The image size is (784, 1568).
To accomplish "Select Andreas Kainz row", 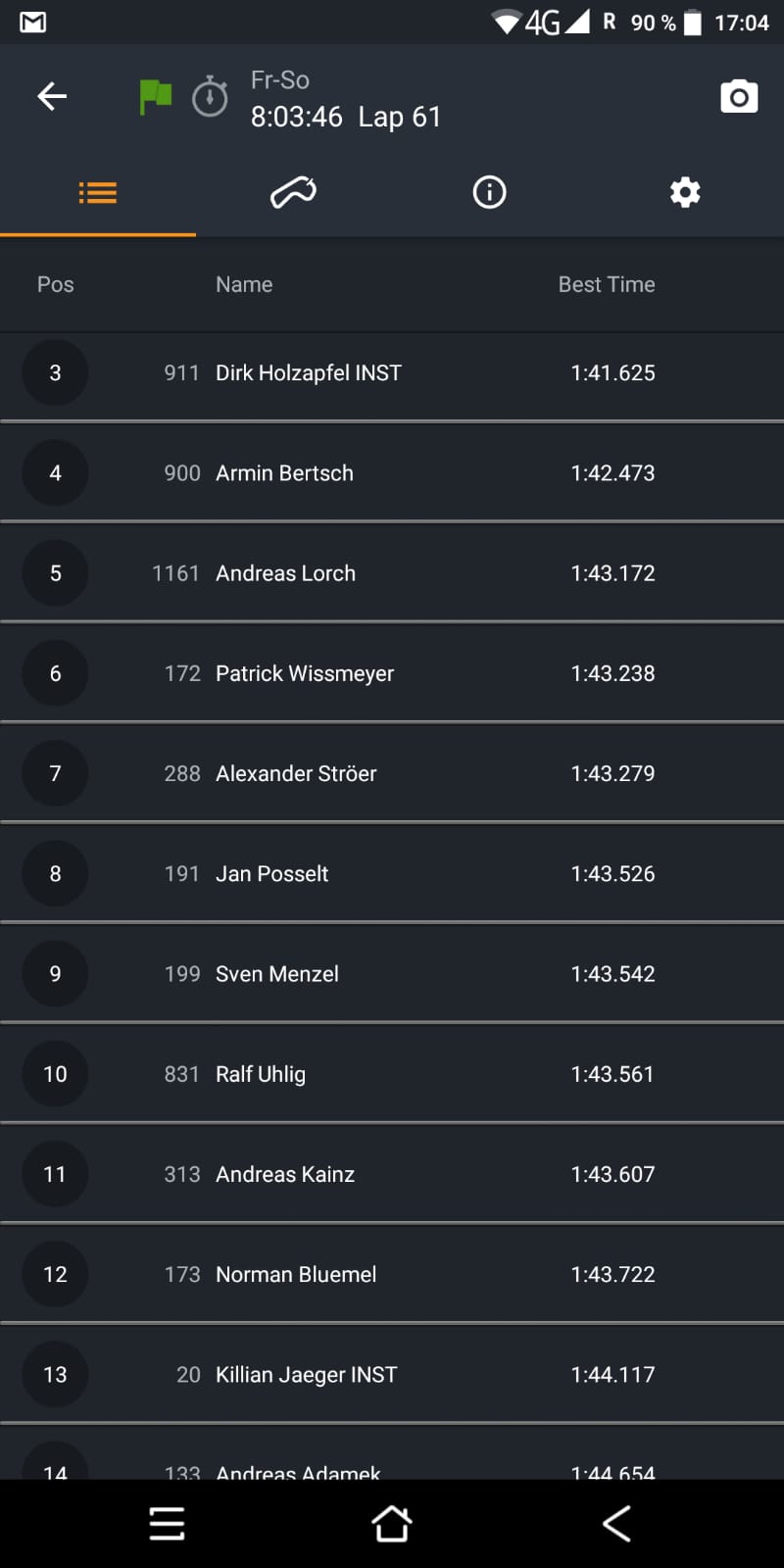I will coord(392,1174).
